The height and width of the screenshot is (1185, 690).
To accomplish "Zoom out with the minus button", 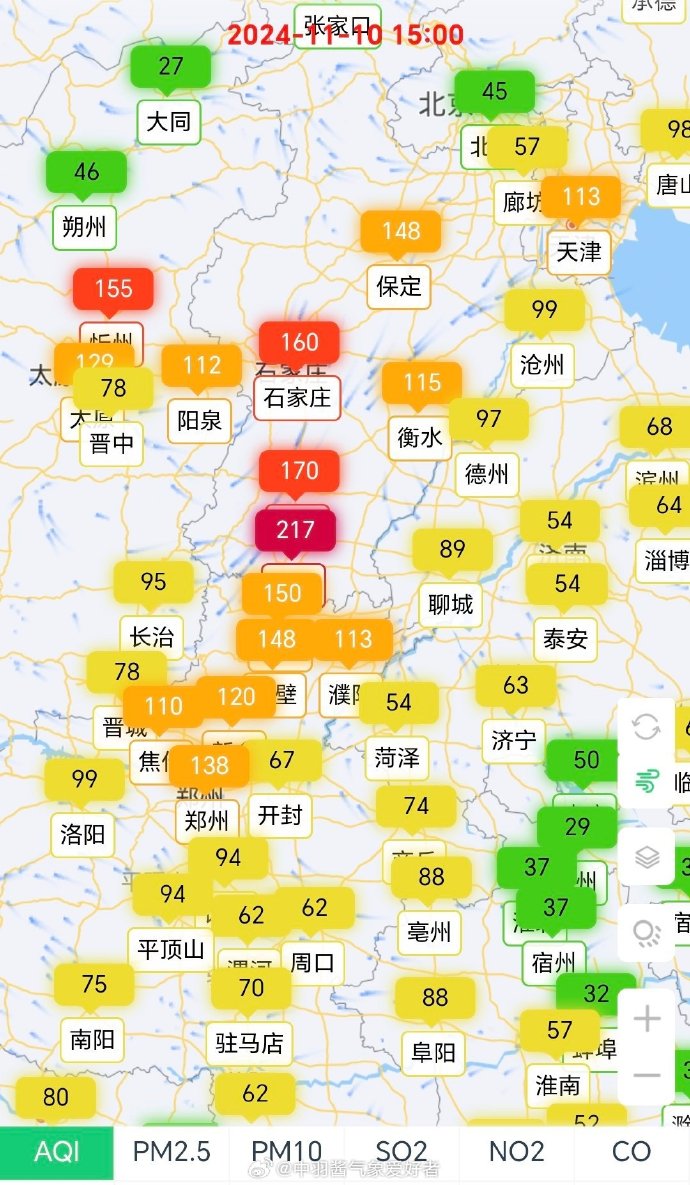I will pos(647,1075).
